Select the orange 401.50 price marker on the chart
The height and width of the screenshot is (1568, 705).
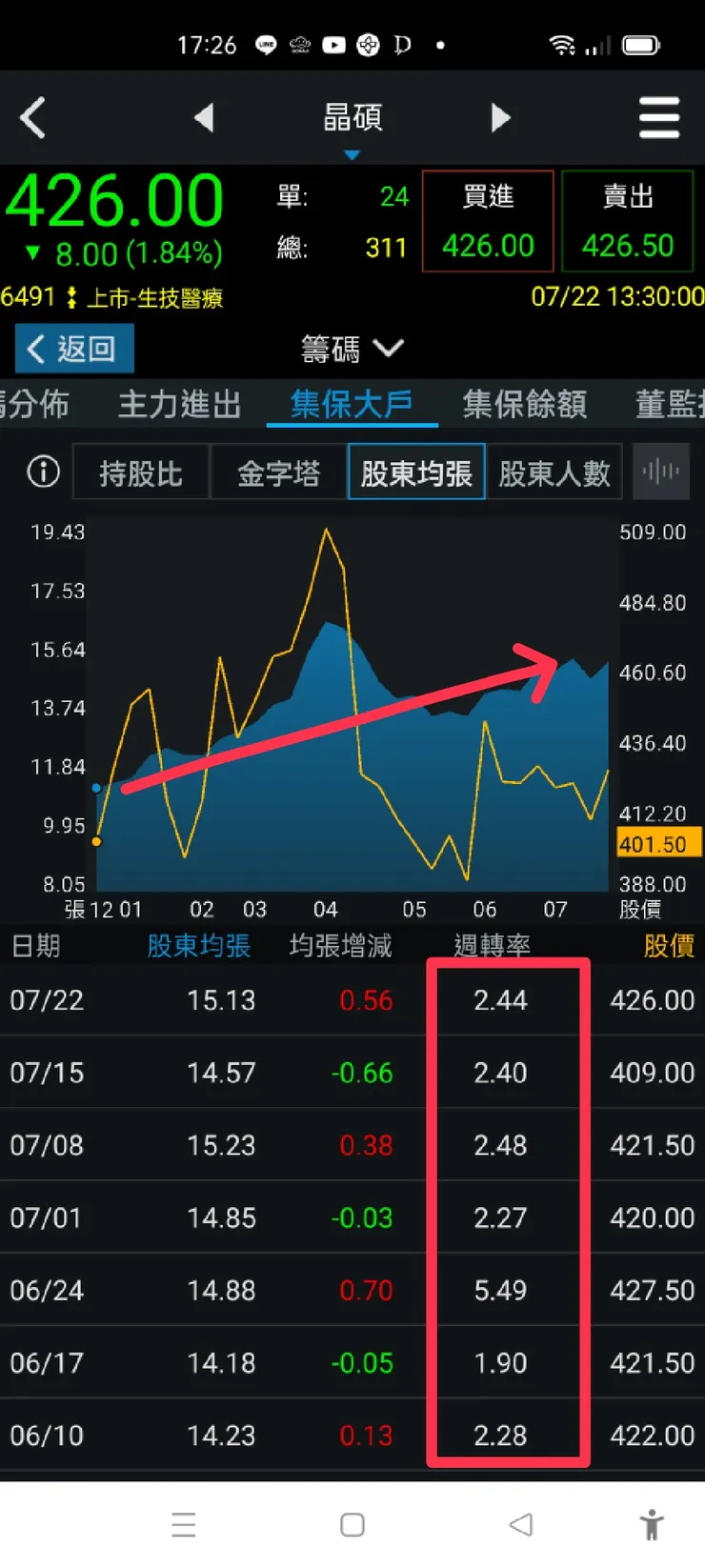coord(657,842)
